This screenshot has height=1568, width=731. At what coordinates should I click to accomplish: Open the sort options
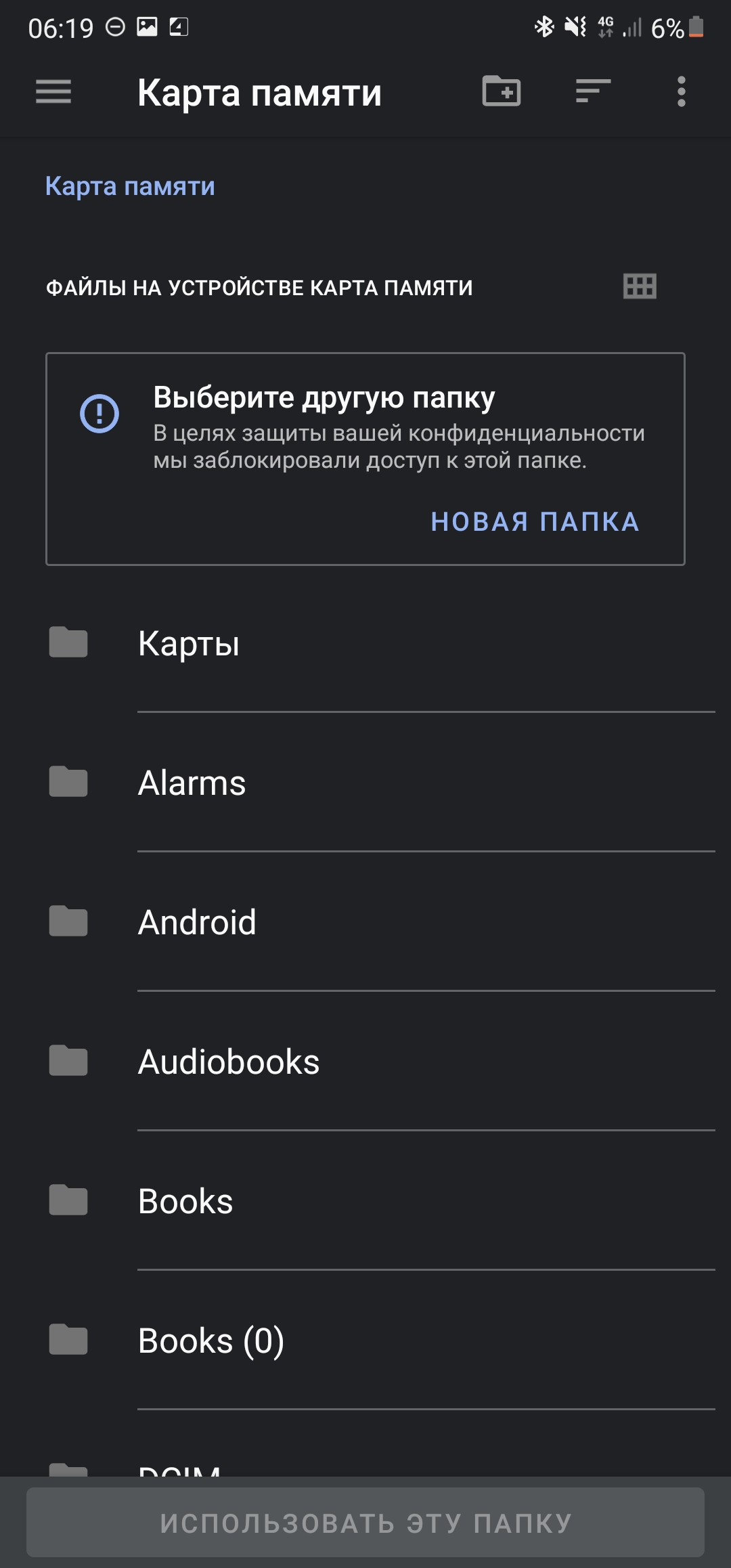coord(593,91)
